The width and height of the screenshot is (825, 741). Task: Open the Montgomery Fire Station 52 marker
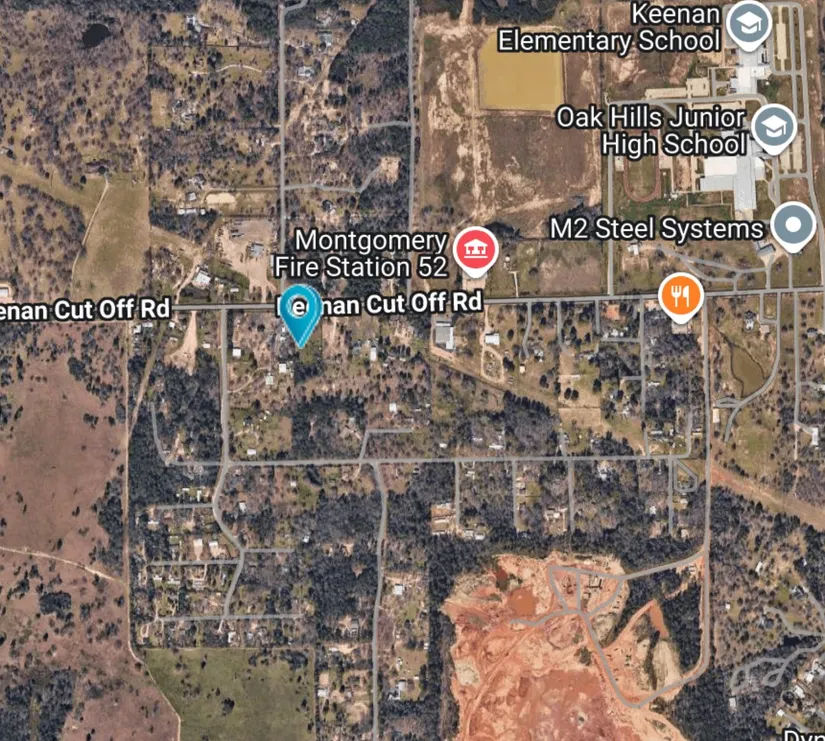click(x=474, y=249)
